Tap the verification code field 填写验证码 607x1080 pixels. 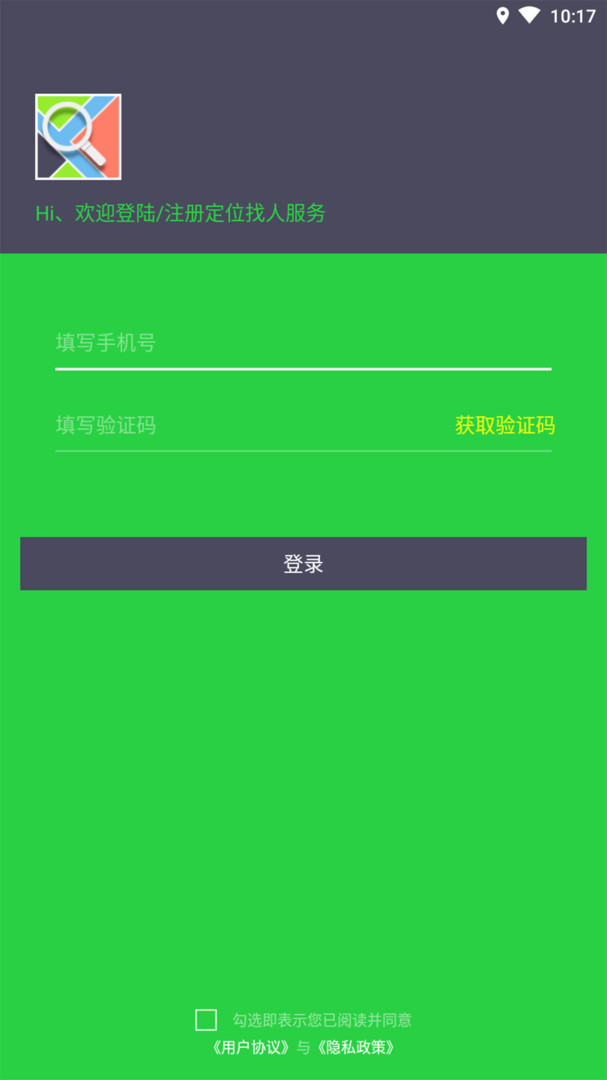240,426
